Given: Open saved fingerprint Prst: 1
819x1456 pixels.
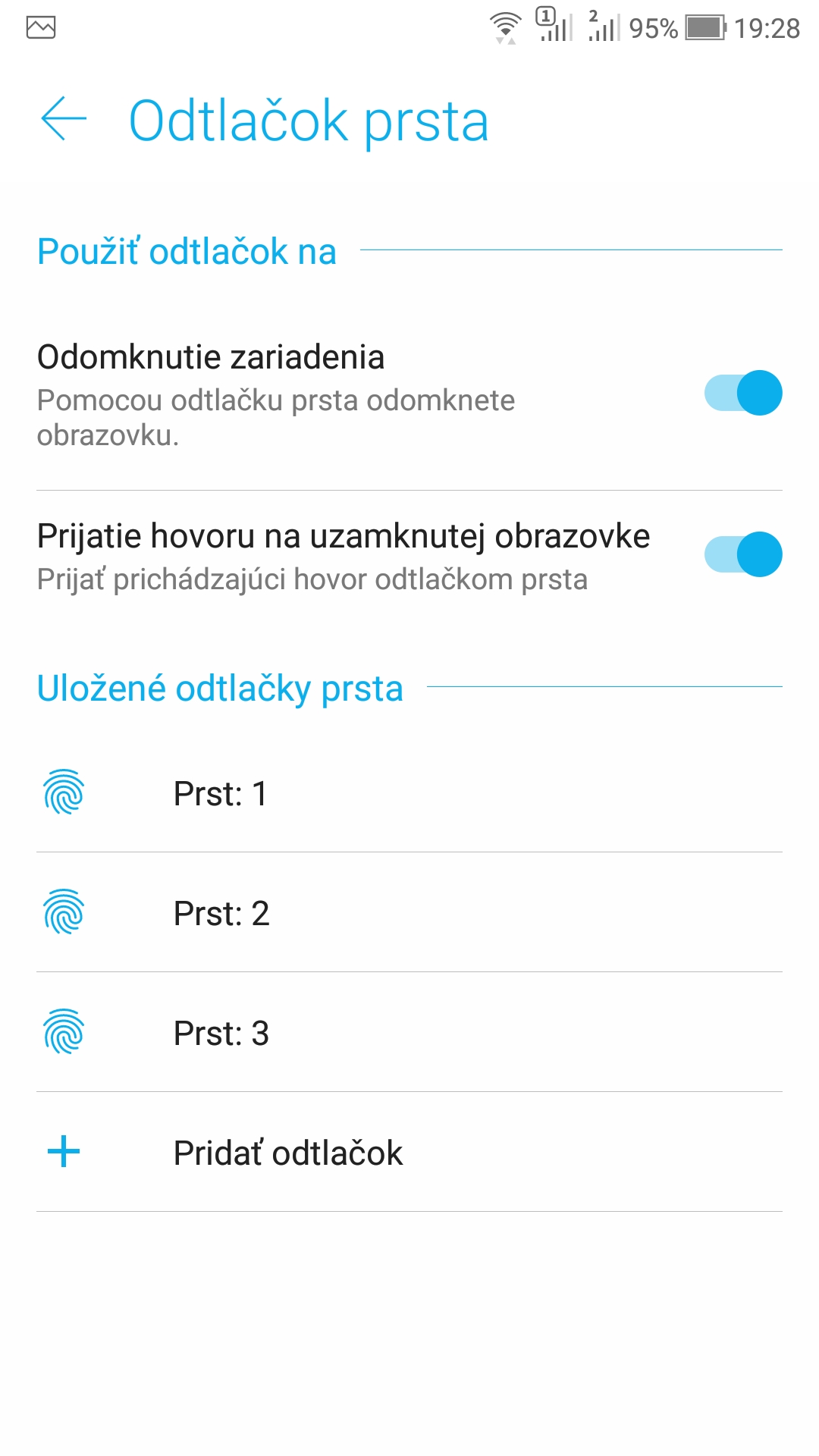Looking at the screenshot, I should [x=409, y=793].
